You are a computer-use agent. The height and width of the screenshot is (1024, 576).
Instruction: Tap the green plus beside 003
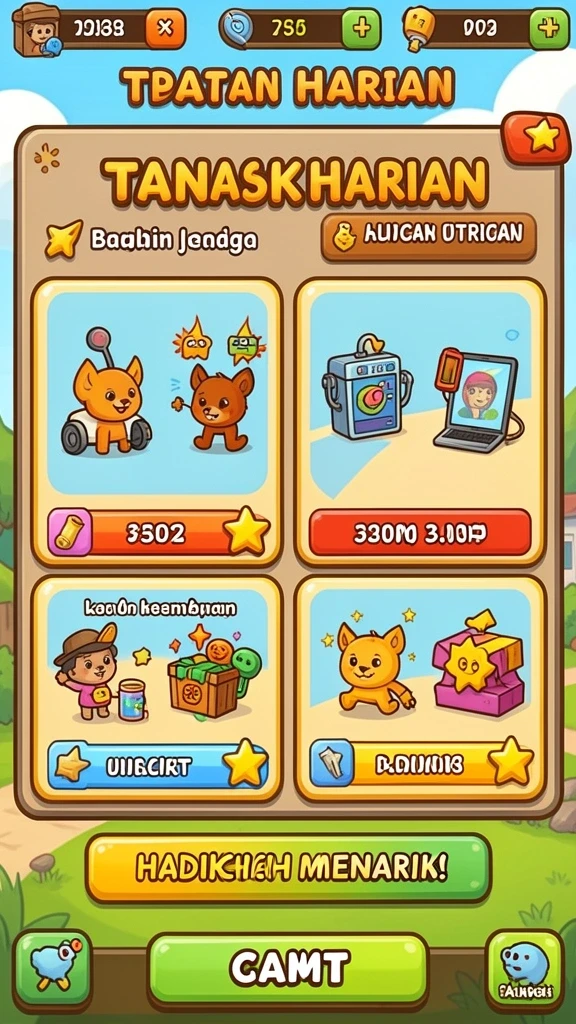point(549,28)
